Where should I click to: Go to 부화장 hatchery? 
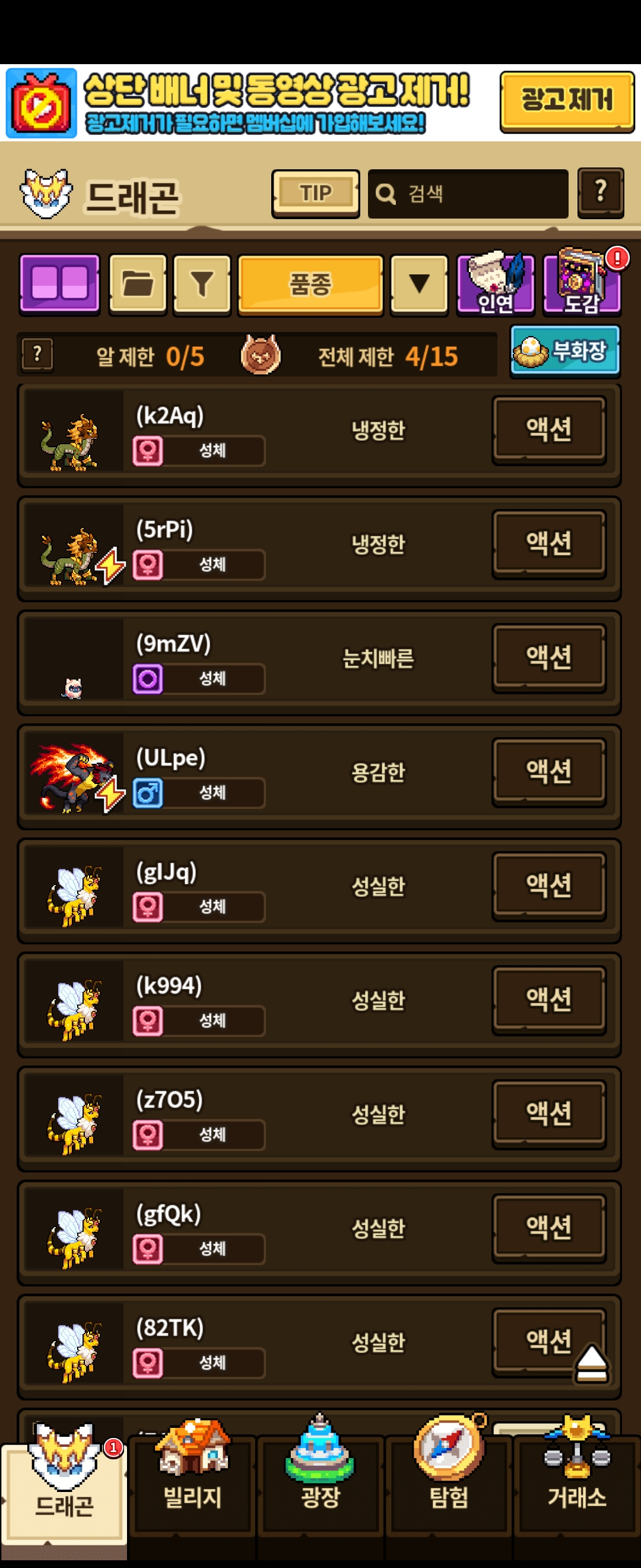tap(565, 351)
